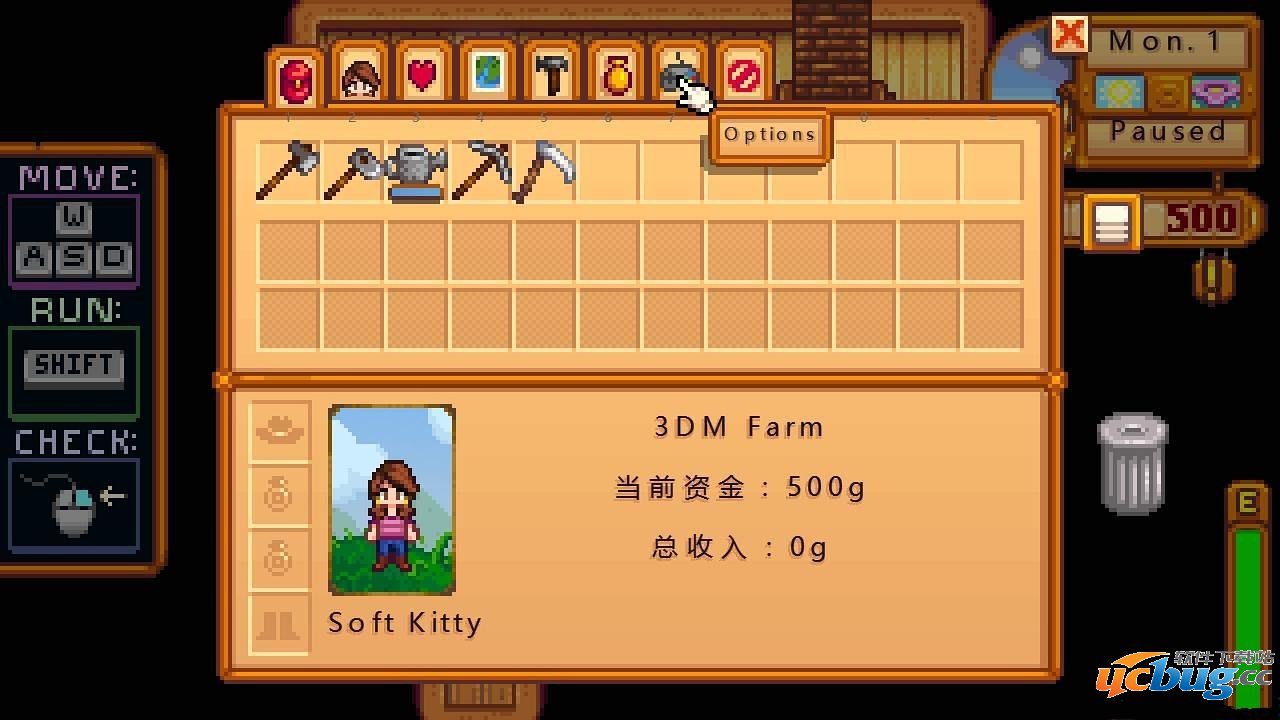The height and width of the screenshot is (720, 1280).
Task: Select the watering can item
Action: pos(417,170)
